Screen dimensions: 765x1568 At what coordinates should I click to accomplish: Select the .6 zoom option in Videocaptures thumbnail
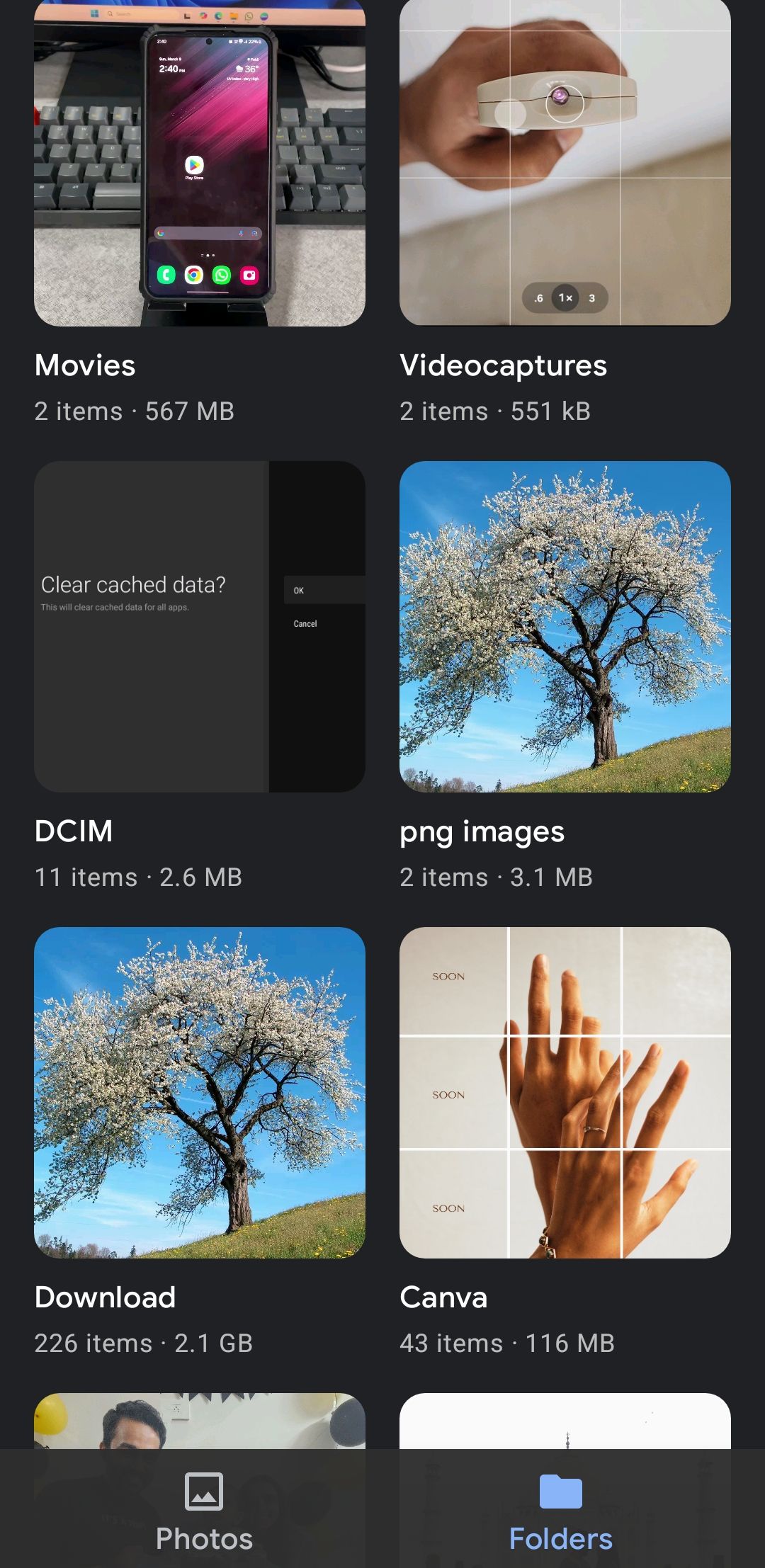tap(538, 298)
